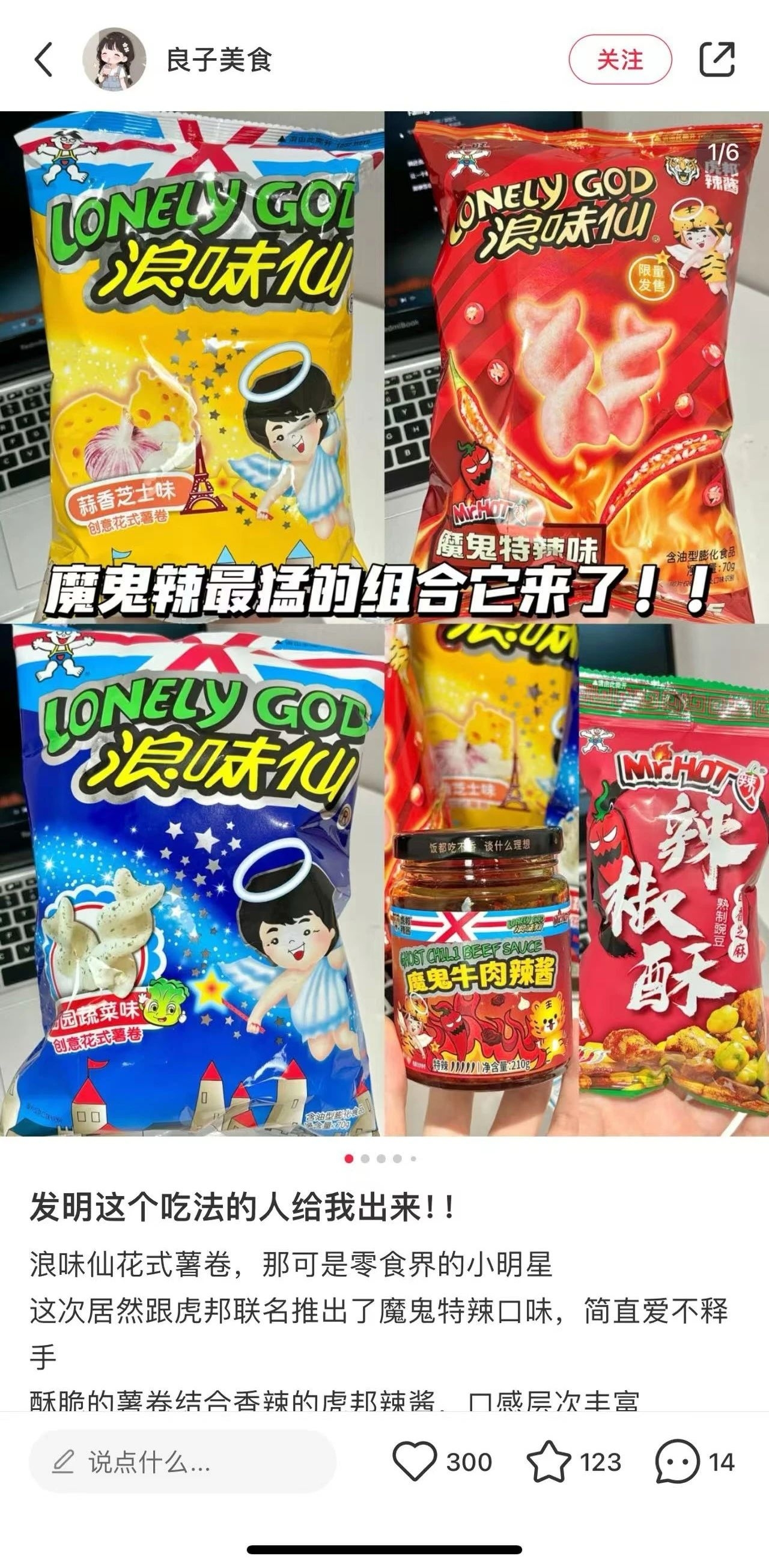Viewport: 769px width, 1568px height.
Task: Go back using the back arrow
Action: coord(44,59)
